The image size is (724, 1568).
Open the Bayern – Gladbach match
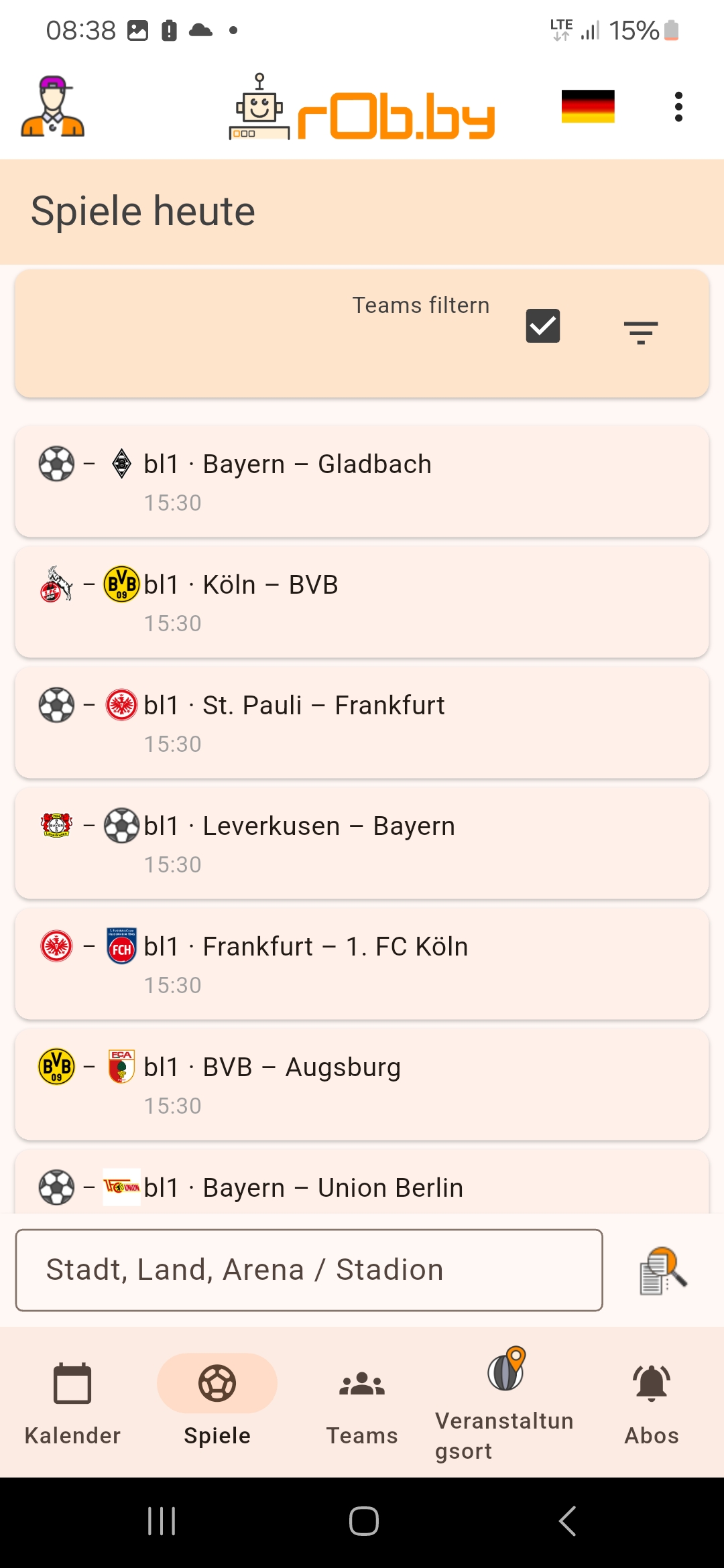pyautogui.click(x=362, y=480)
